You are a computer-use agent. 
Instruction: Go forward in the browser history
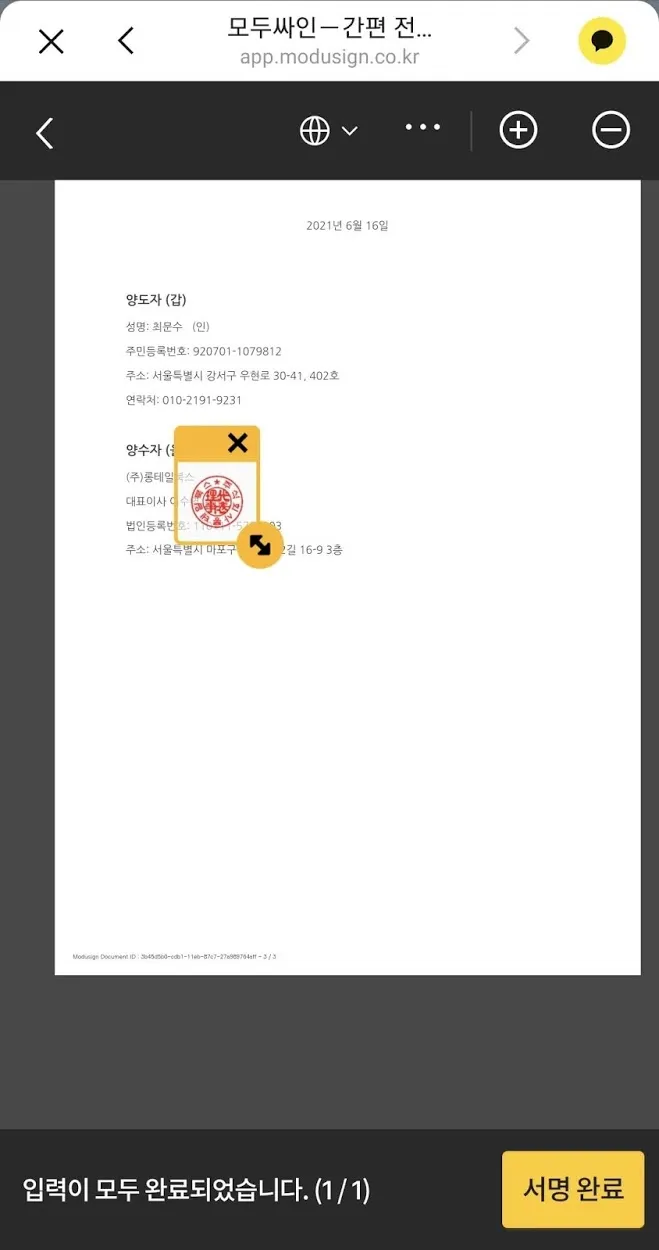point(521,41)
